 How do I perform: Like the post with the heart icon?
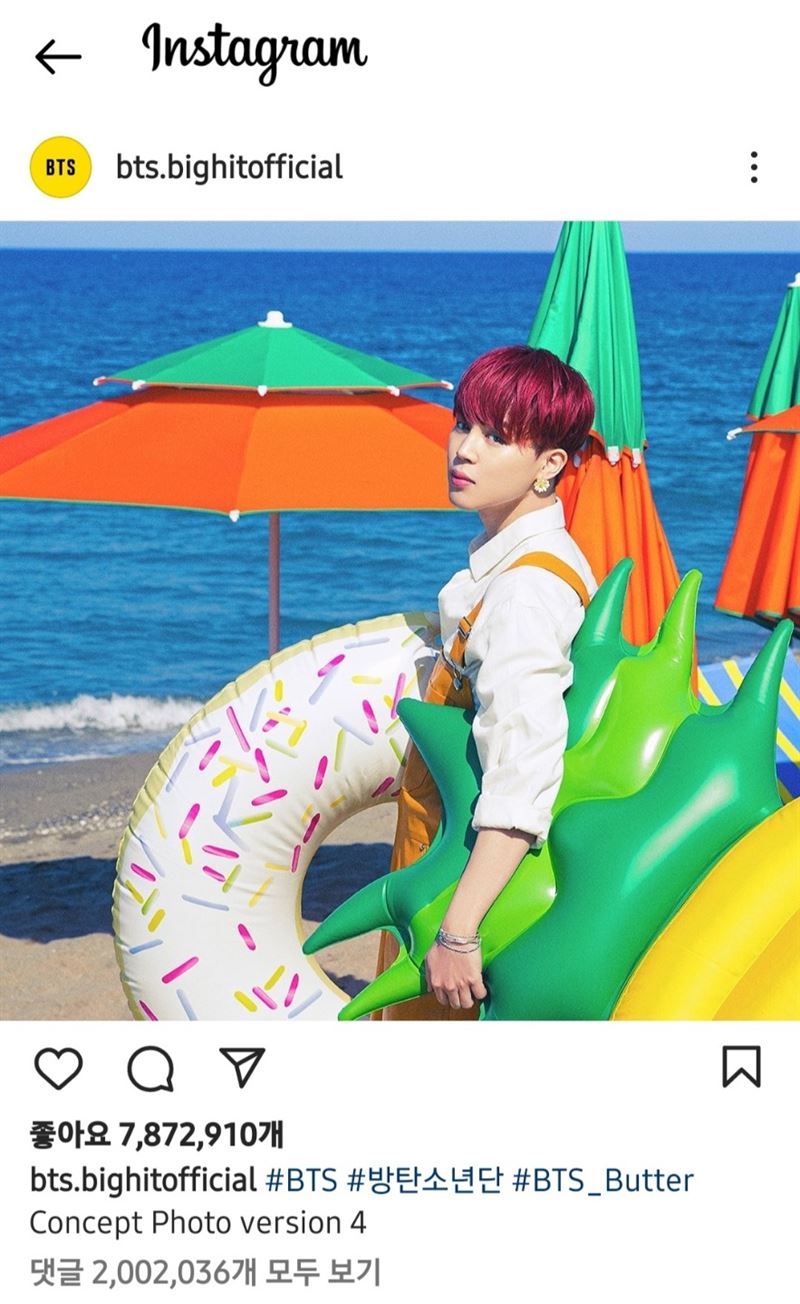[58, 1068]
